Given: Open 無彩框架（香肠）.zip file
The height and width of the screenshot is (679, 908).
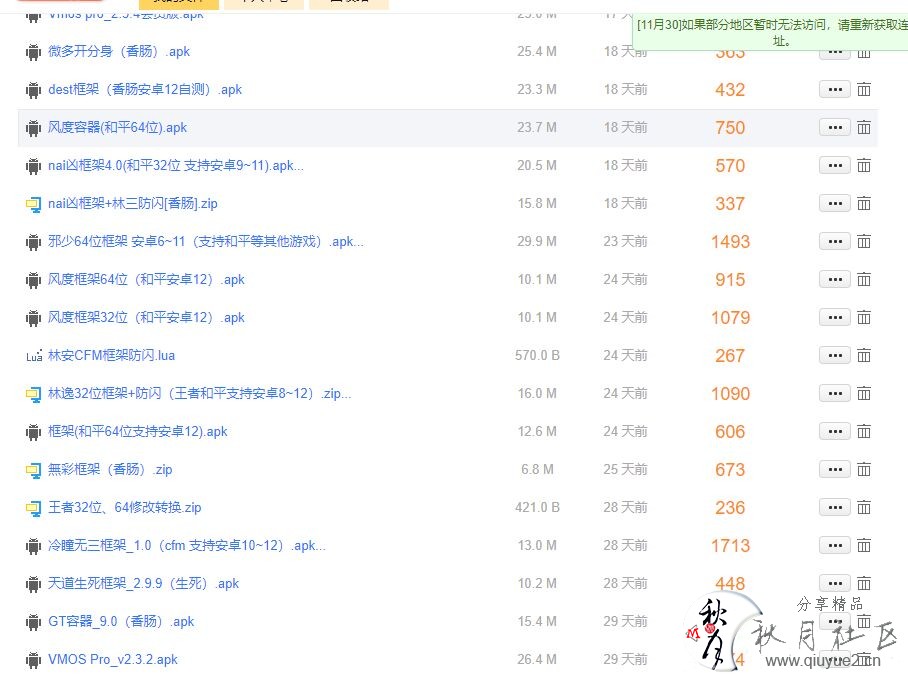Looking at the screenshot, I should pos(110,469).
